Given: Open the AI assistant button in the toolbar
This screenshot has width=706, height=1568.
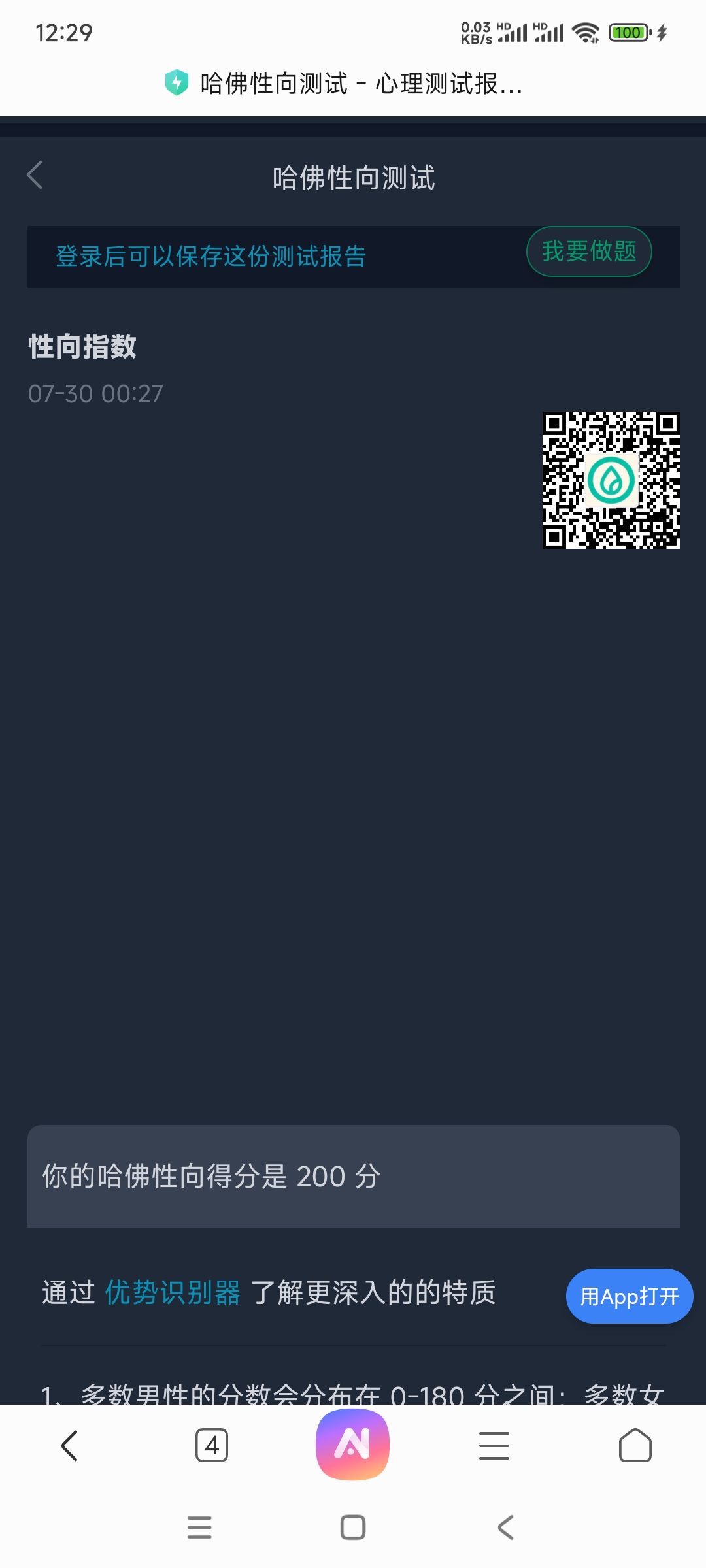Looking at the screenshot, I should [352, 1445].
